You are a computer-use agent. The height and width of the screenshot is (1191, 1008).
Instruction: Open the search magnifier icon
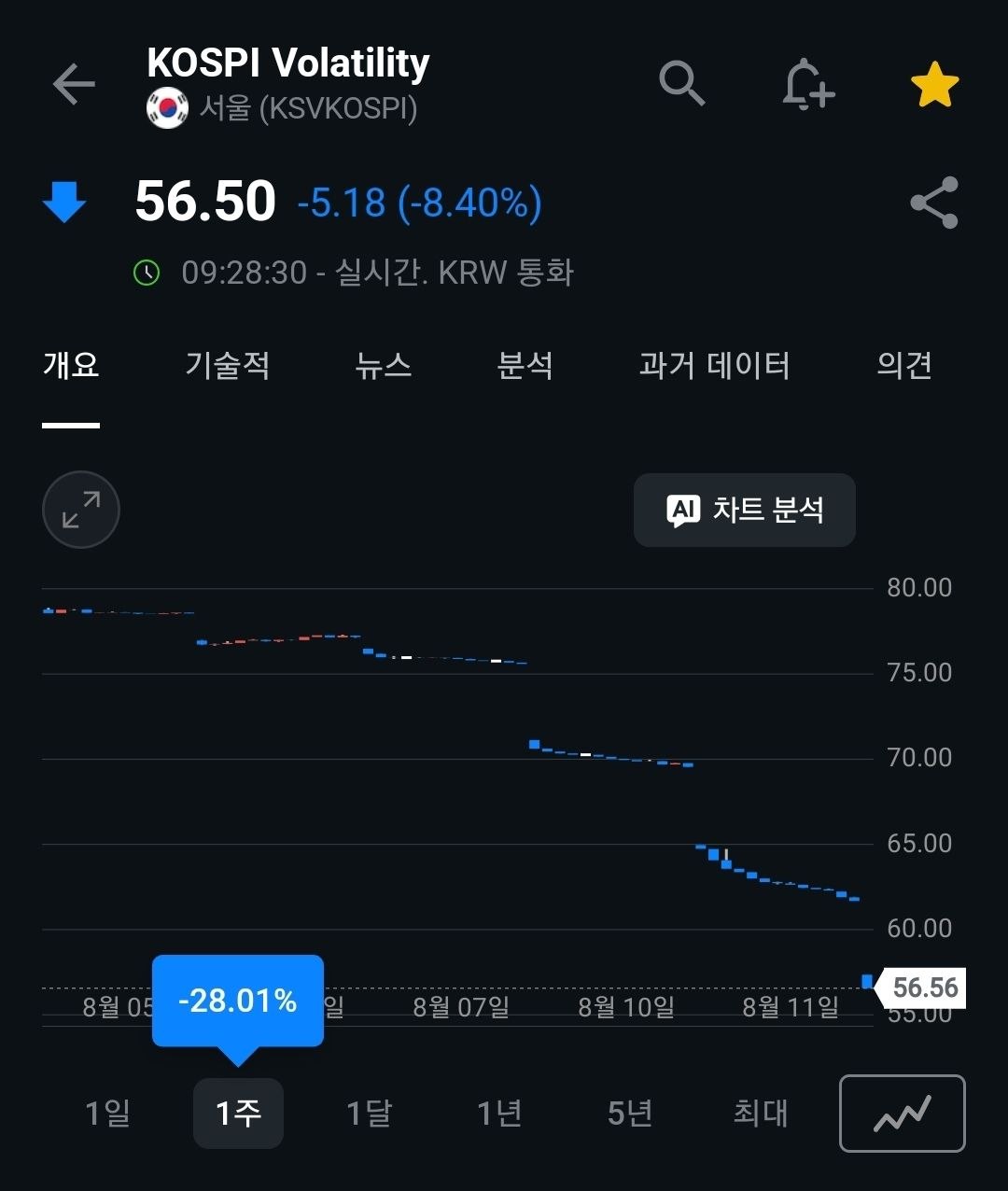tap(682, 84)
